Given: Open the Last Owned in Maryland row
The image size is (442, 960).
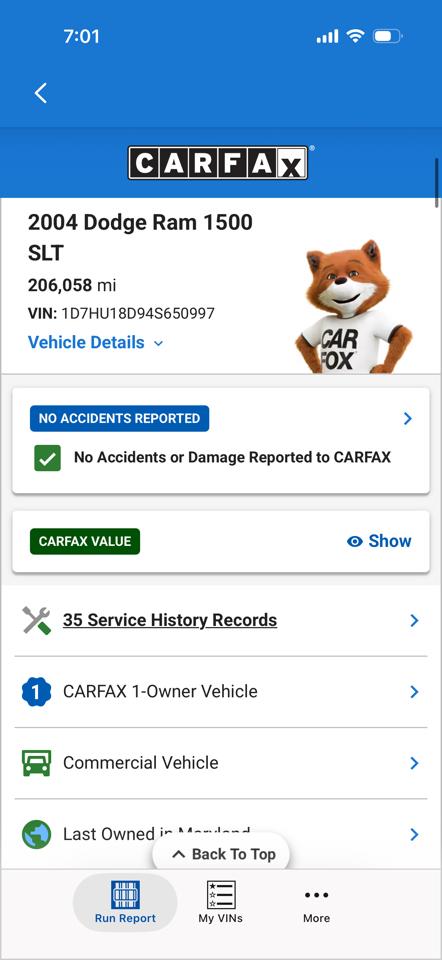Looking at the screenshot, I should [221, 834].
